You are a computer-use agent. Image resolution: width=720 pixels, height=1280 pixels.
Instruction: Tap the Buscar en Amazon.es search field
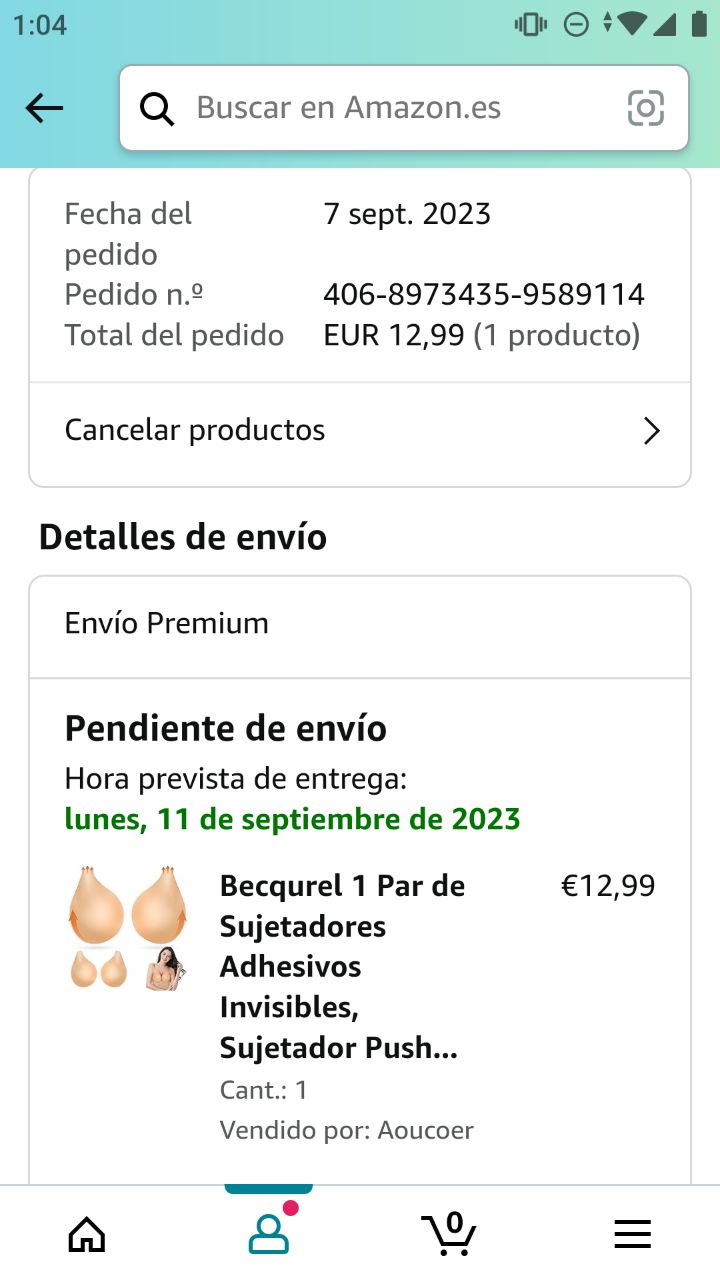tap(380, 108)
